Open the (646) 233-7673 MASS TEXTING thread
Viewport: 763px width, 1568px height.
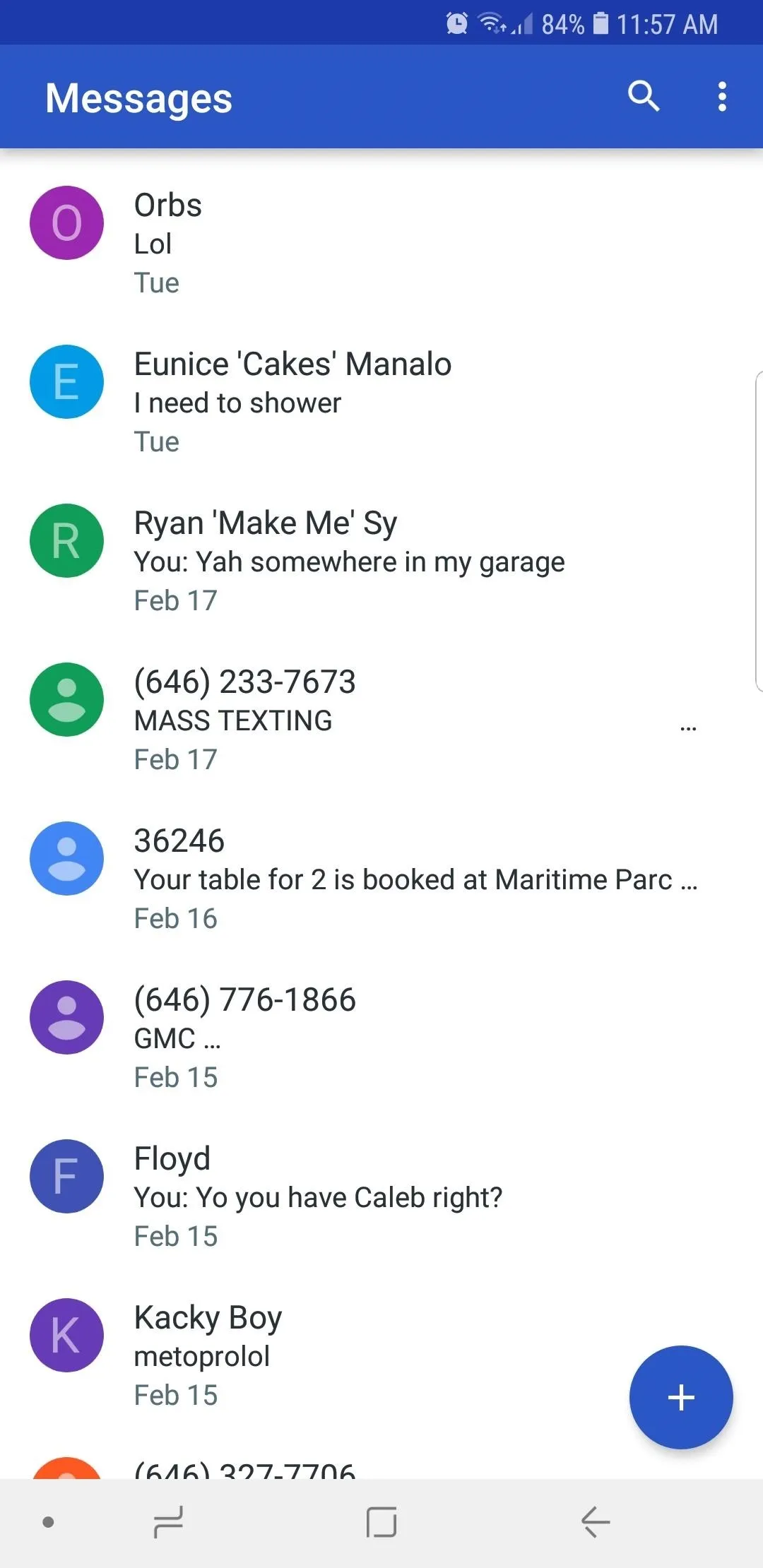[381, 720]
